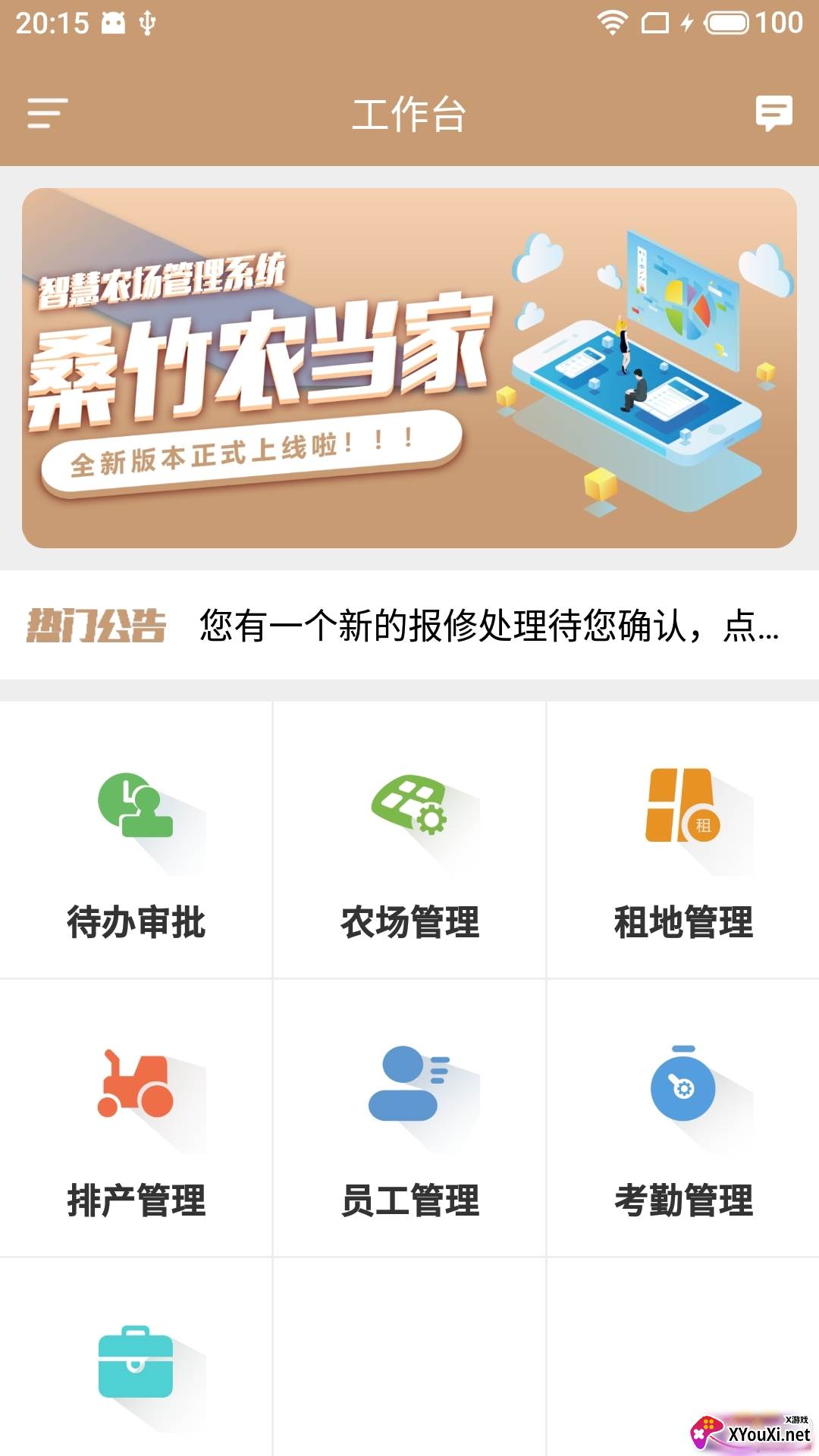
Task: Open the side drawer menu
Action: click(47, 113)
